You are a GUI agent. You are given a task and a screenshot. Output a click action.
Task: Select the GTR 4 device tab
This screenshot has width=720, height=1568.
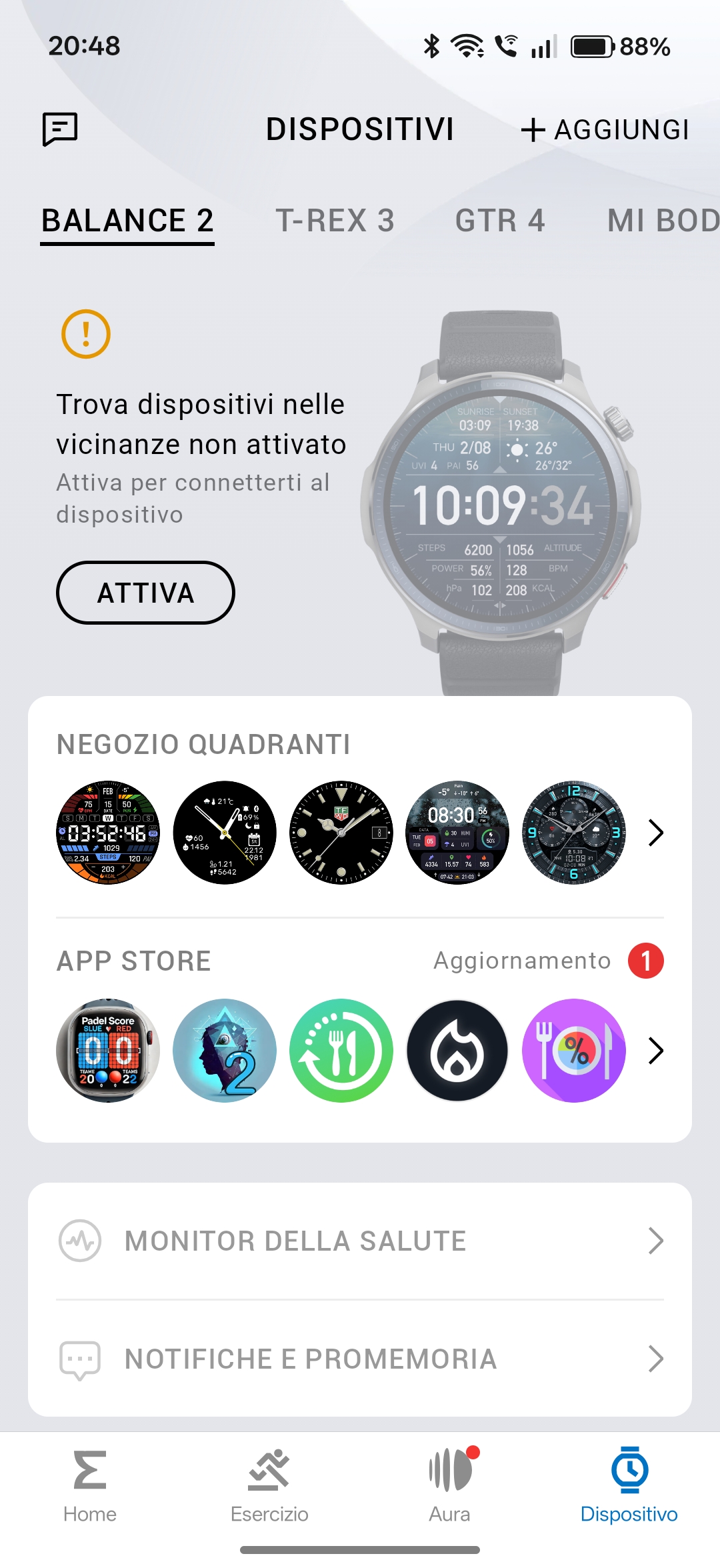point(500,221)
